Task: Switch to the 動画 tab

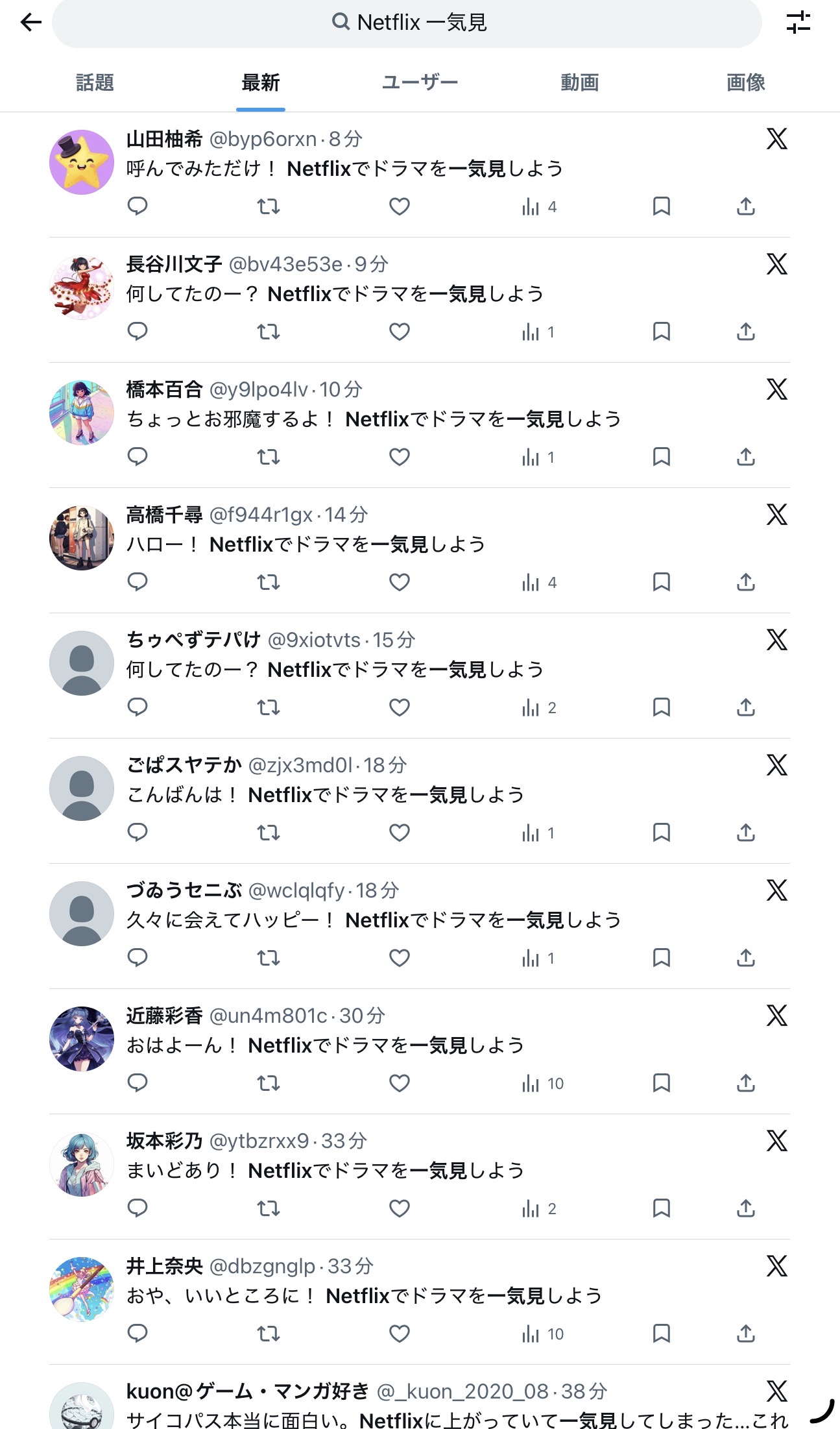Action: [x=579, y=82]
